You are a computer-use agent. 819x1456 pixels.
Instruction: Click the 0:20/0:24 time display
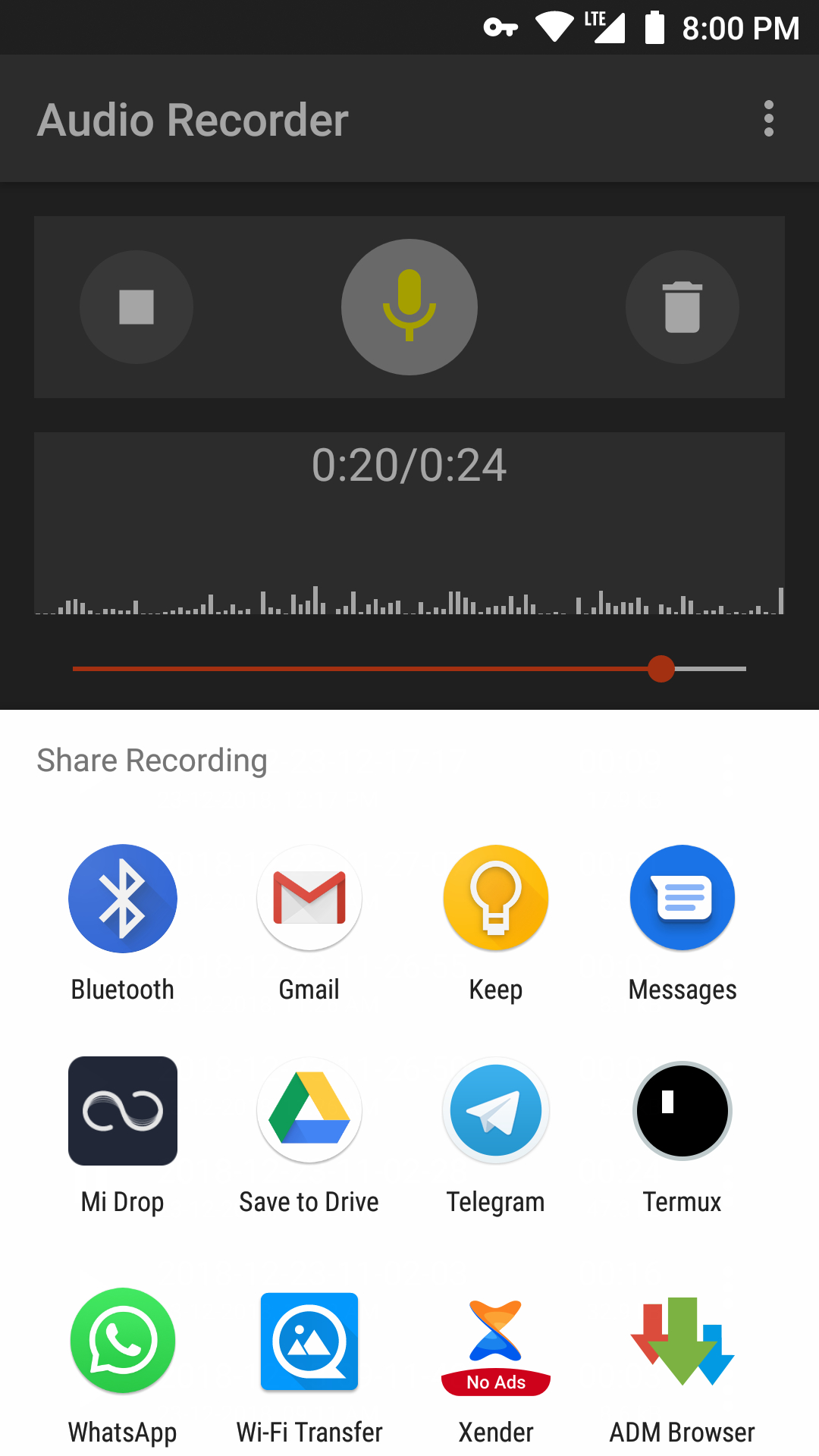click(x=409, y=465)
